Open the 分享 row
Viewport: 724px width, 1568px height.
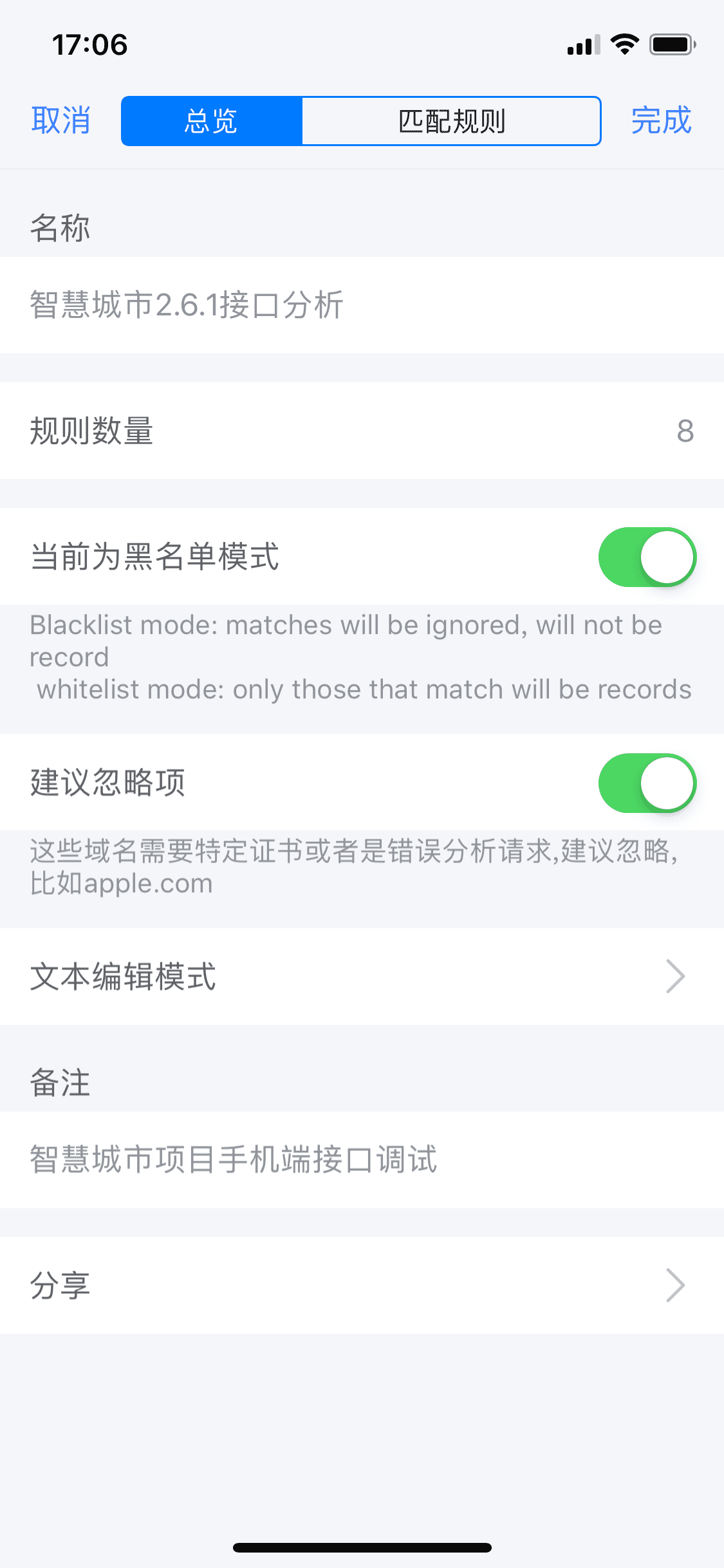click(360, 1285)
